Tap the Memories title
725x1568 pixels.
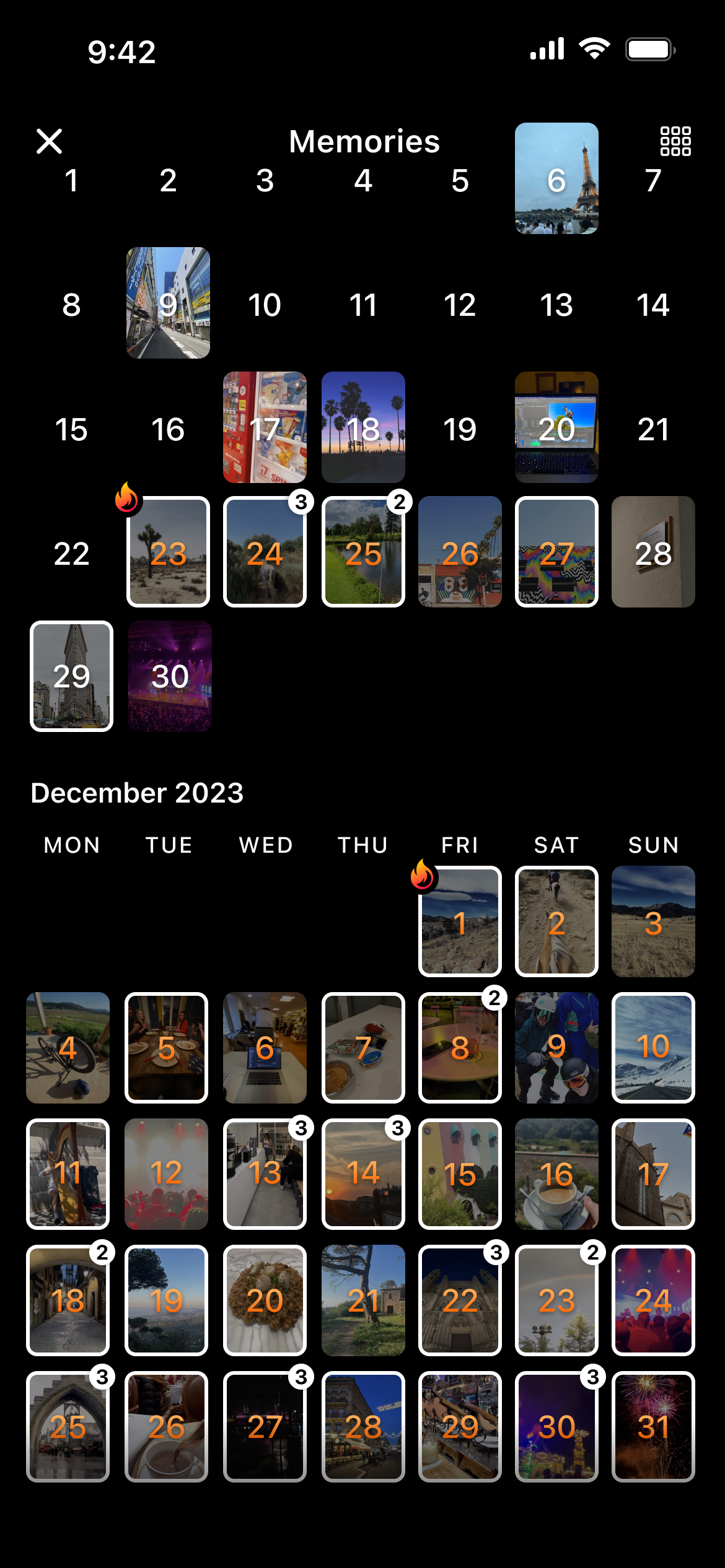click(x=364, y=141)
